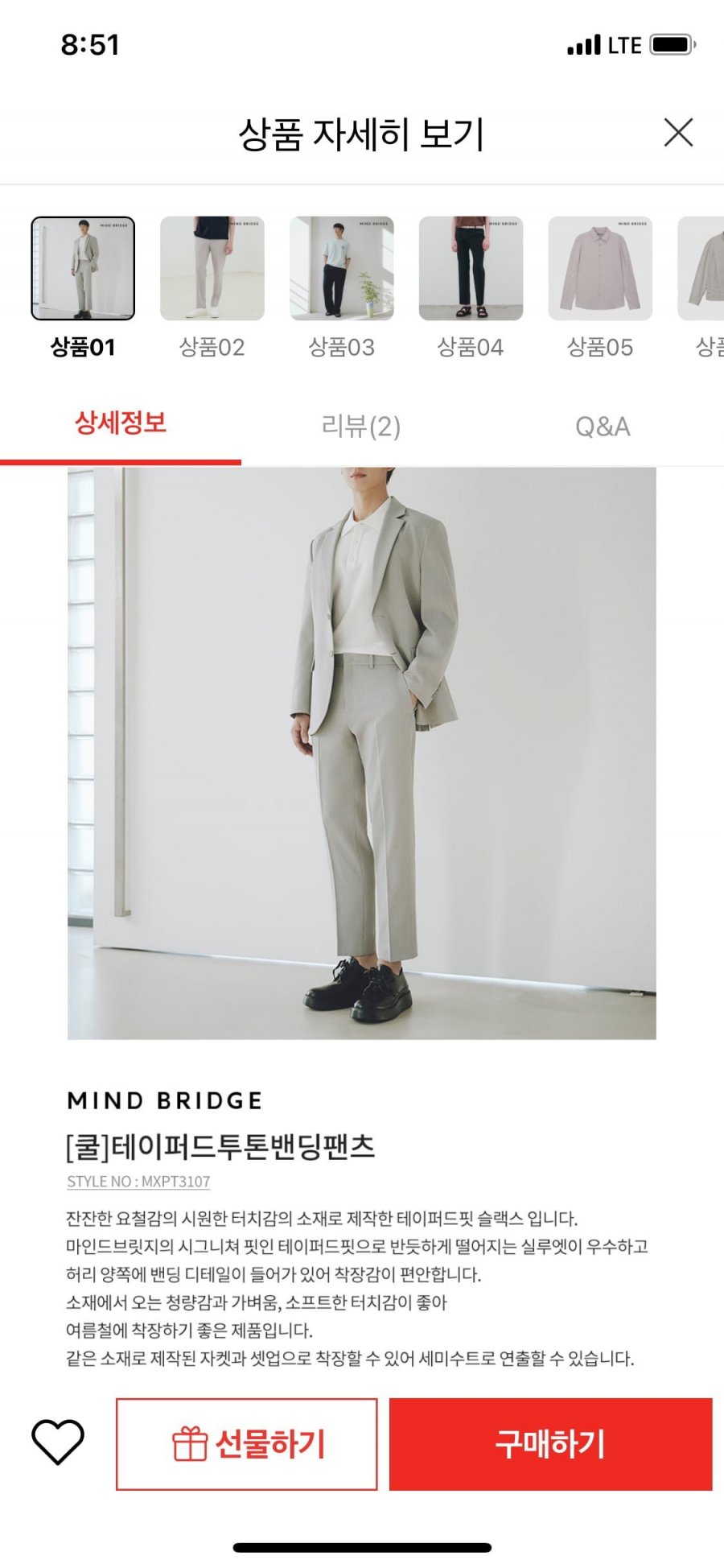Select the 상품02 thumbnail

(x=212, y=269)
